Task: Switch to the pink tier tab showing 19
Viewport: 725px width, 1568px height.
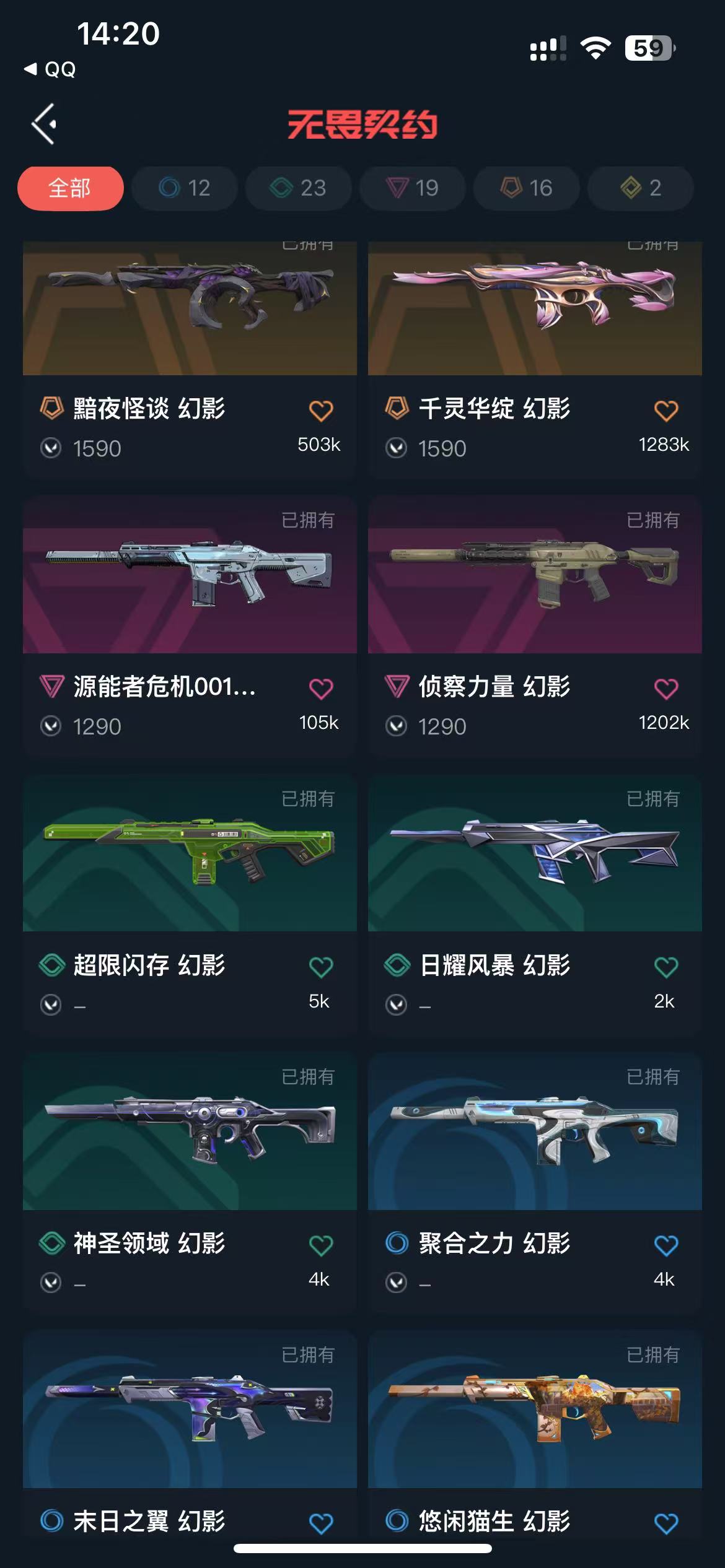Action: click(412, 188)
